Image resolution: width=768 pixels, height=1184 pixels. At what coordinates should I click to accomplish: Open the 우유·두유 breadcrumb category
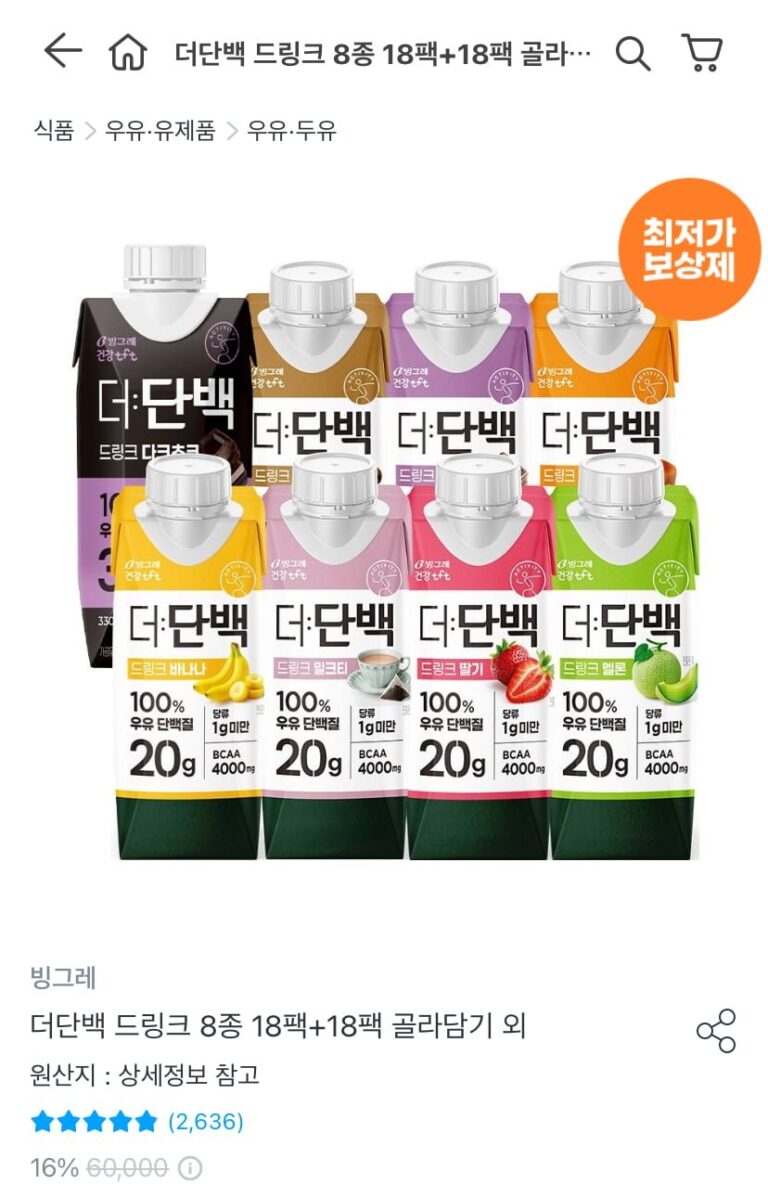tap(292, 131)
